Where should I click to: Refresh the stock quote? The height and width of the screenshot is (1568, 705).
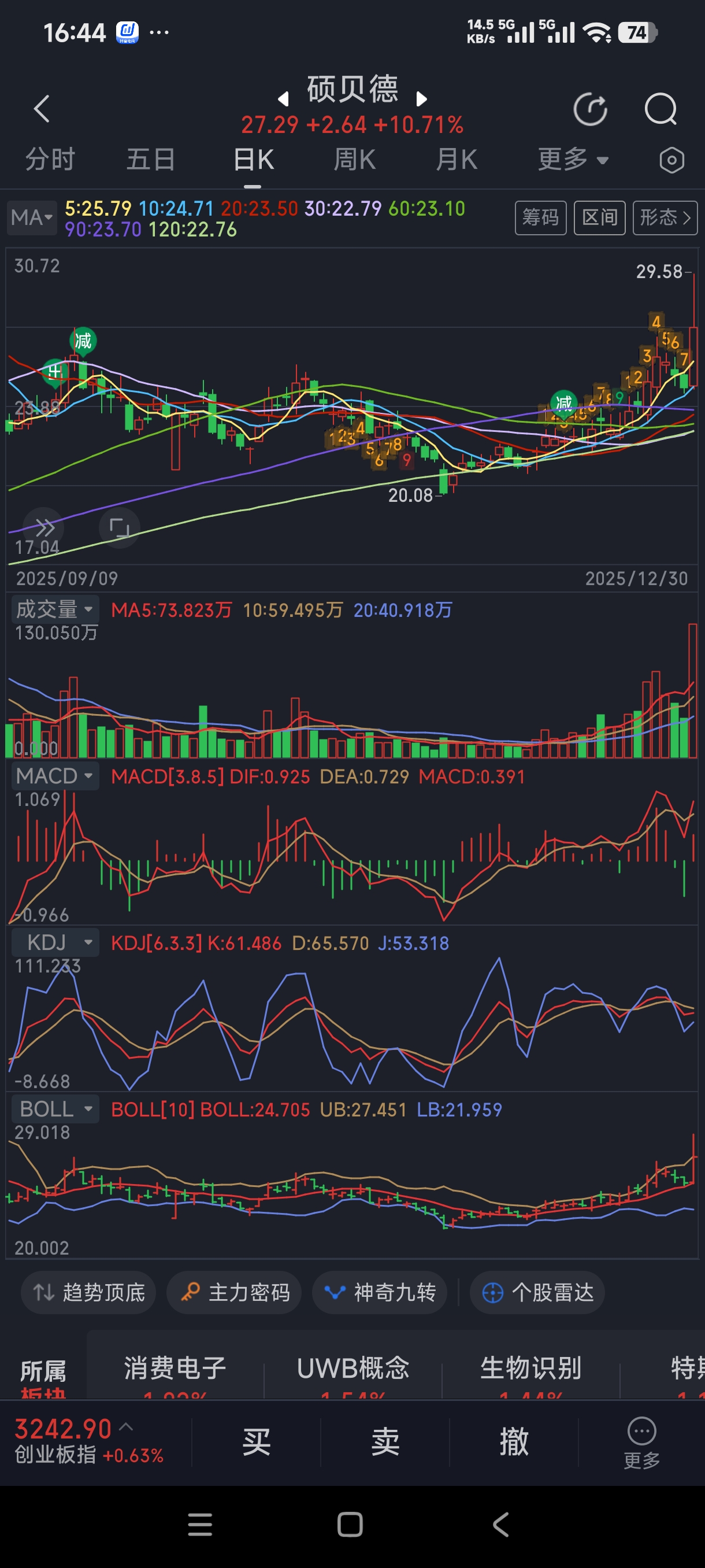coord(590,110)
